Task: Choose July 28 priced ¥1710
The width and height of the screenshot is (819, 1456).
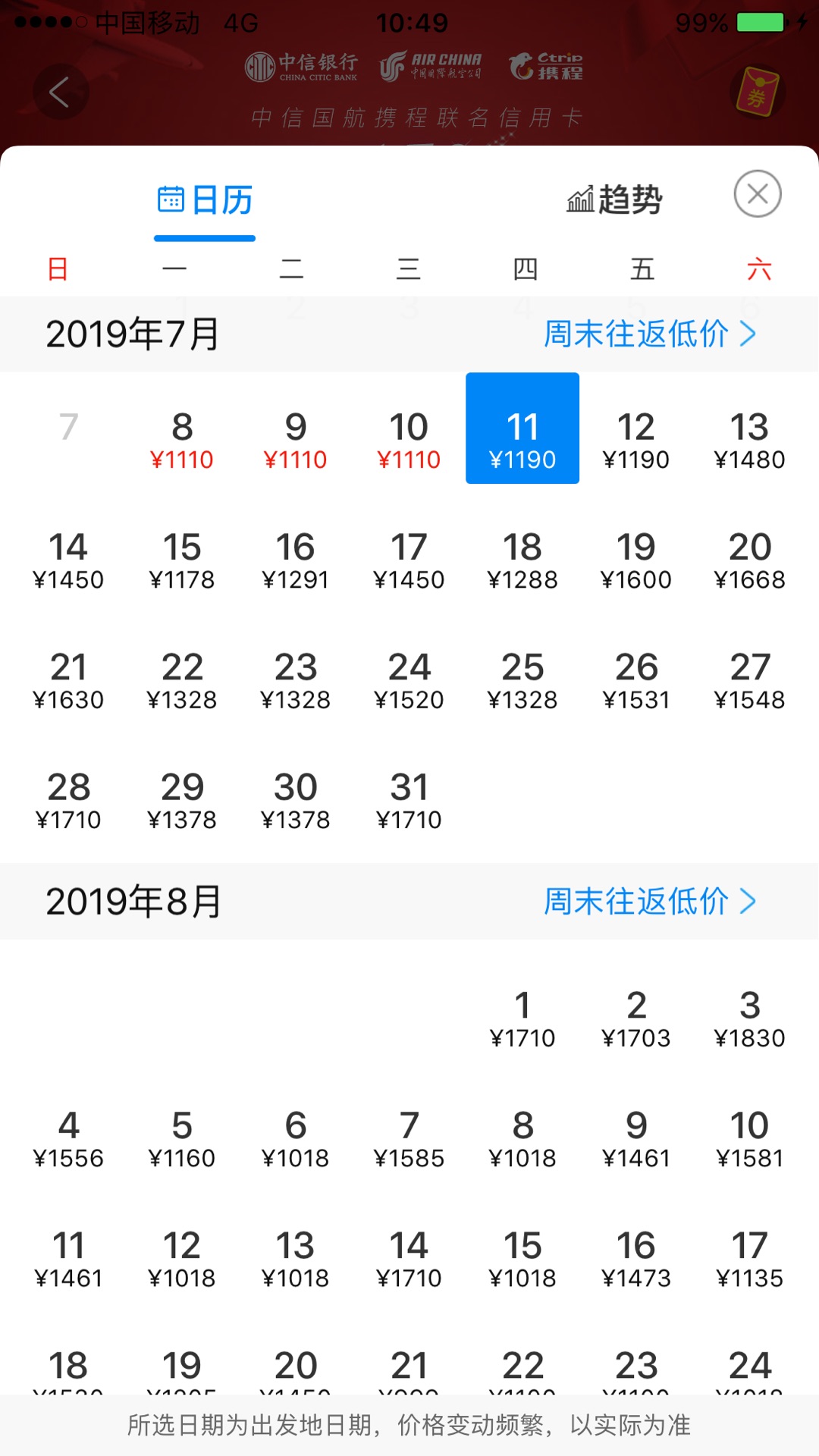Action: [x=68, y=800]
